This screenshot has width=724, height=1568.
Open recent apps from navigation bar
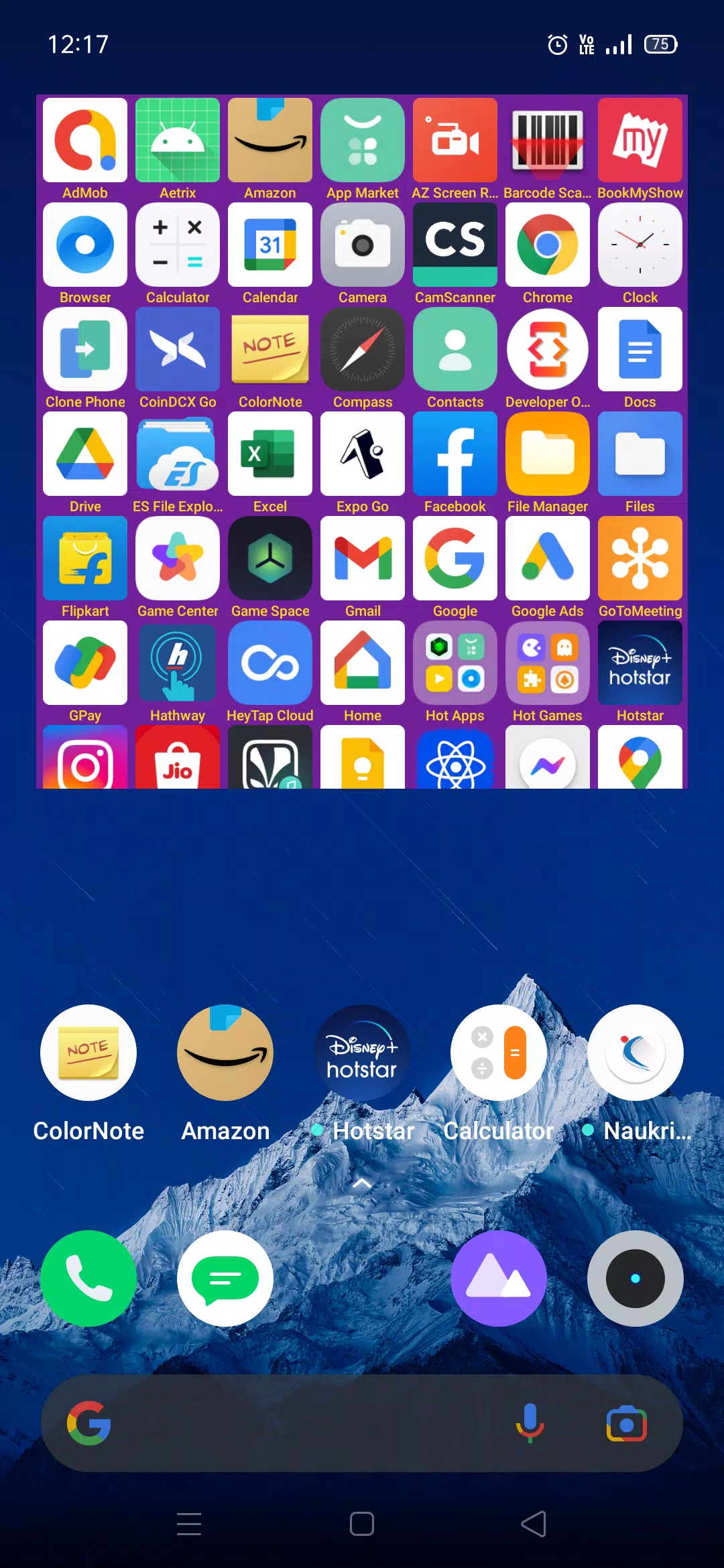pyautogui.click(x=189, y=1524)
